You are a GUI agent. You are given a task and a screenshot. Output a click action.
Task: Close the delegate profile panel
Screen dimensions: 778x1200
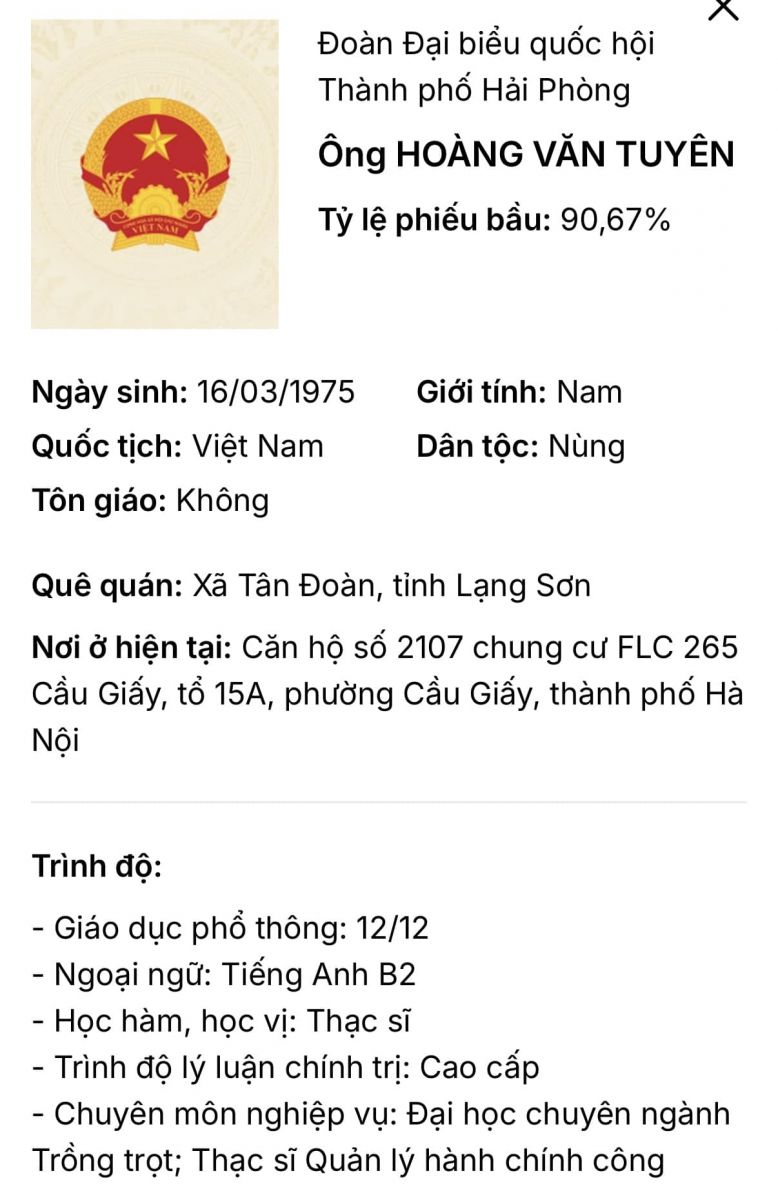click(722, 8)
